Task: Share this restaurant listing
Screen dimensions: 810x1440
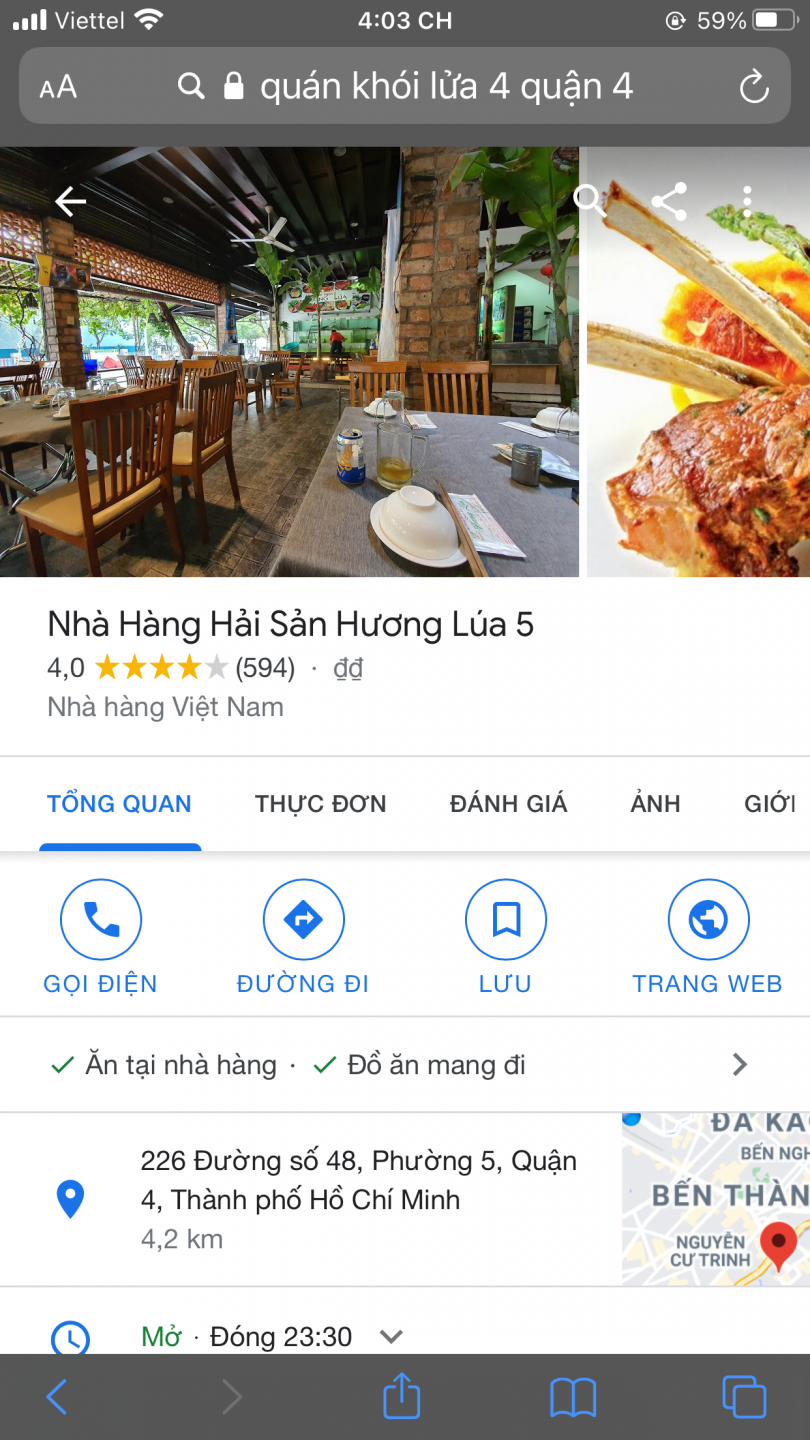Action: point(669,201)
